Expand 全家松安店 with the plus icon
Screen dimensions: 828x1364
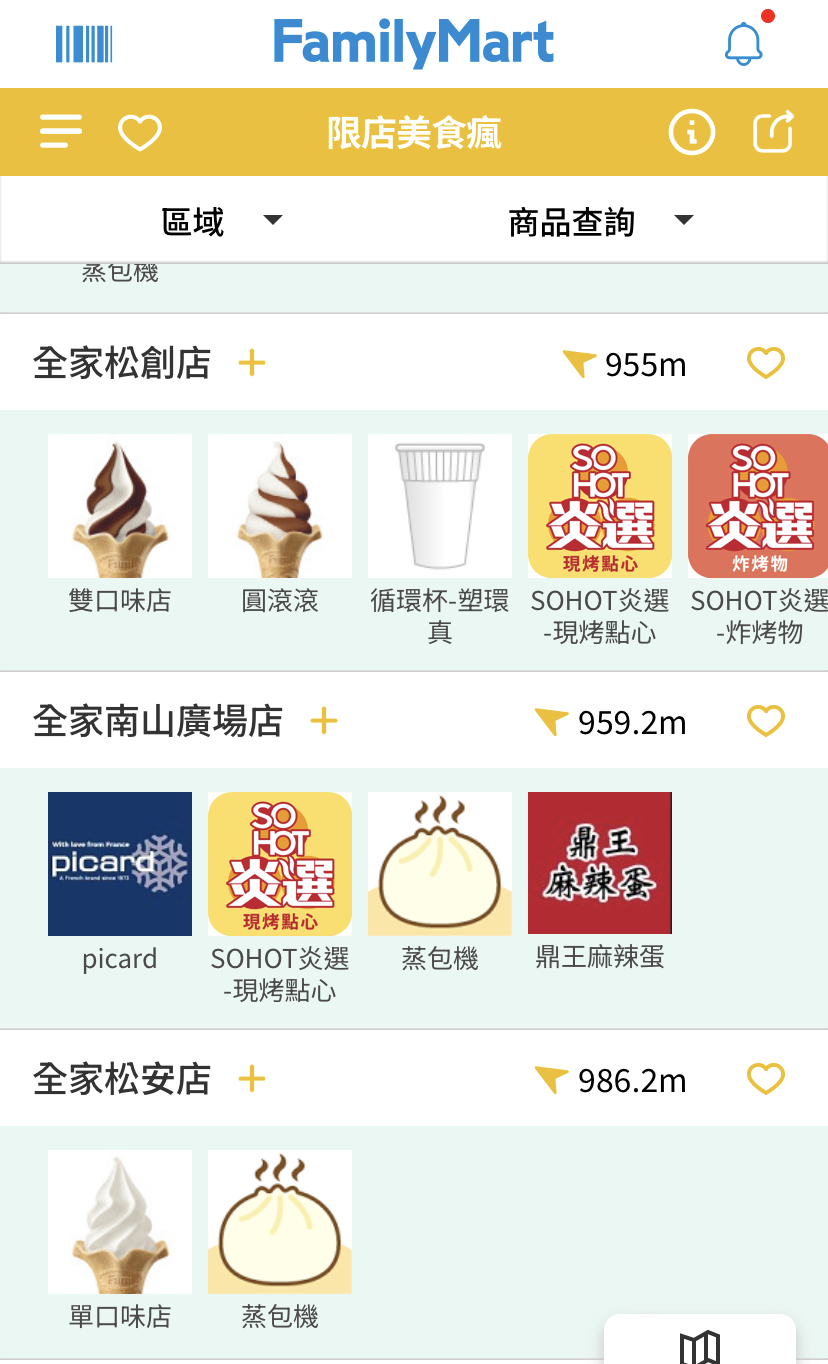point(252,1078)
